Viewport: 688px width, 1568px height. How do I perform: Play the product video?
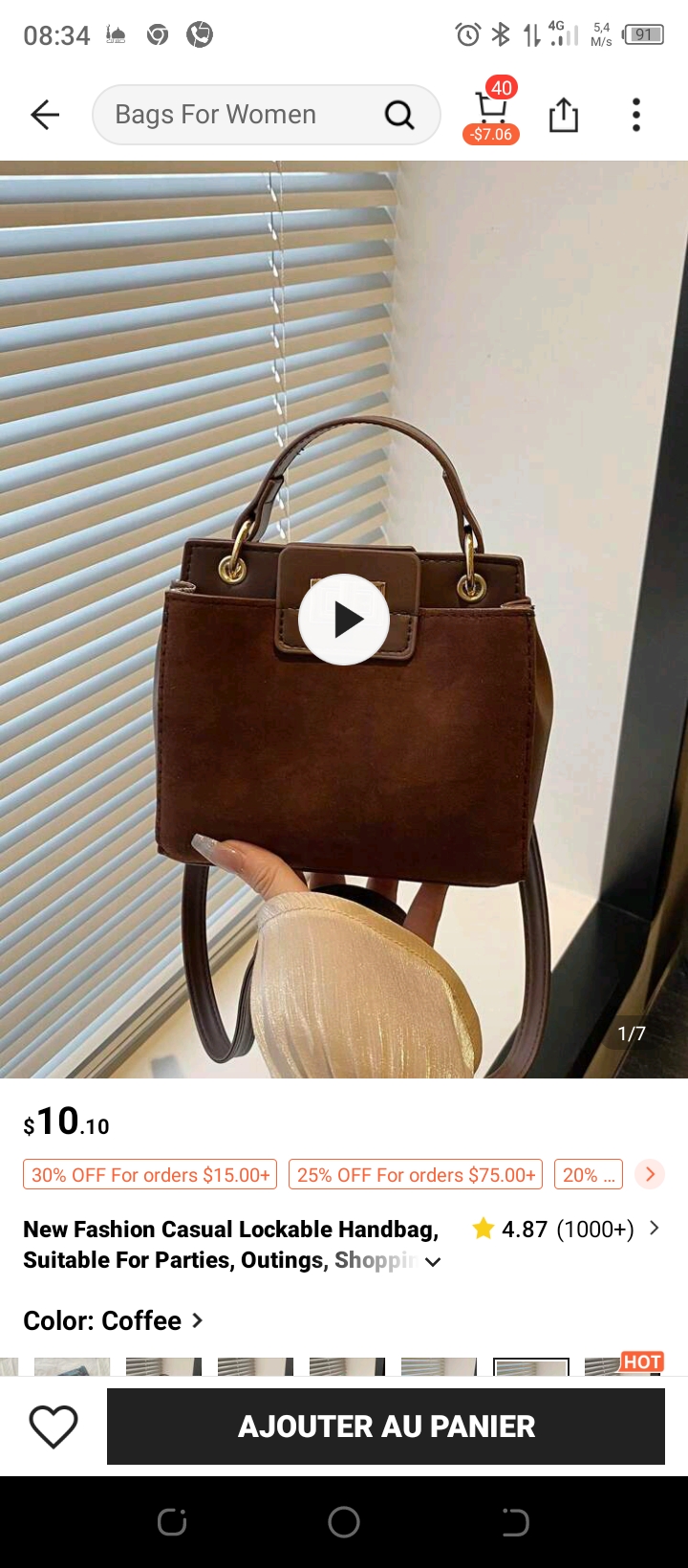point(344,620)
